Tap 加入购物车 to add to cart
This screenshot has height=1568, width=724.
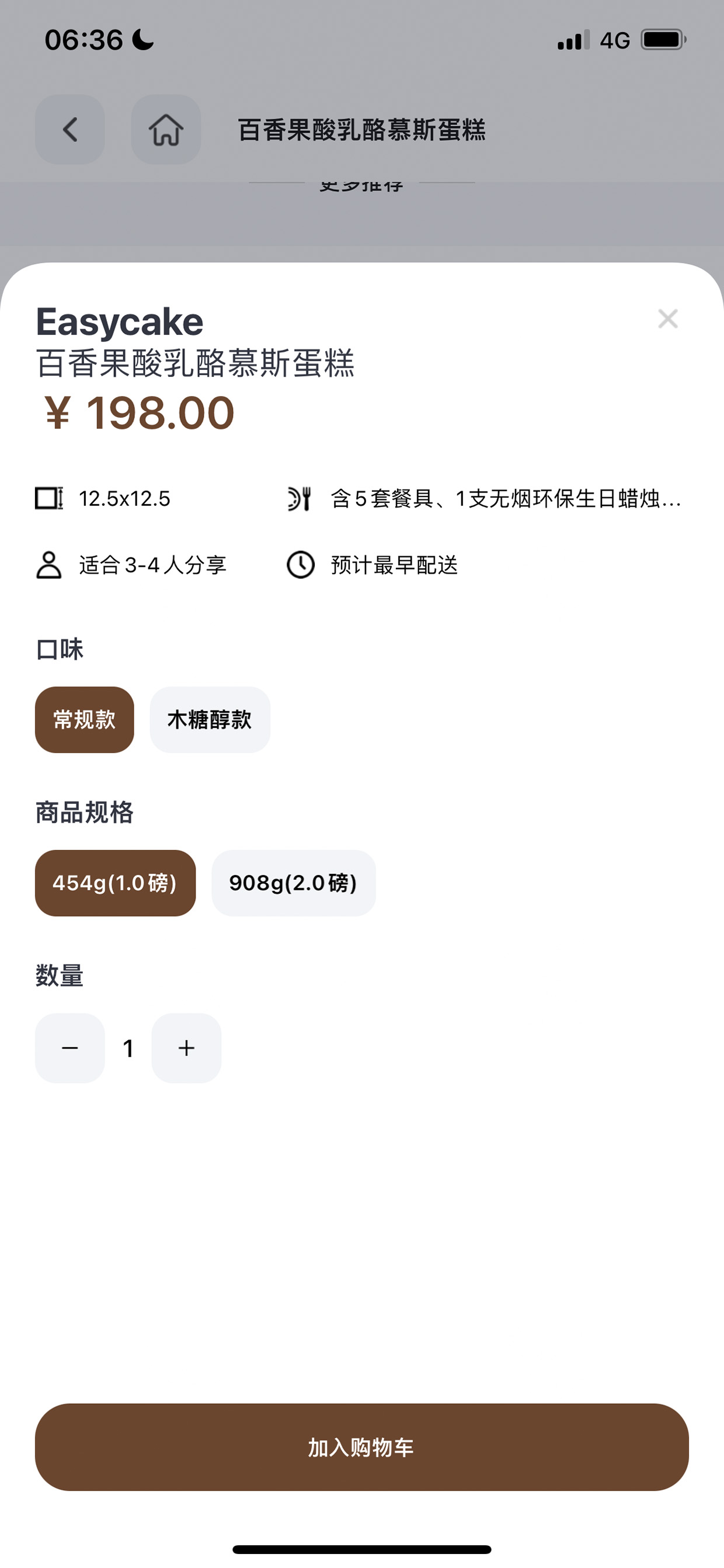point(362,1447)
